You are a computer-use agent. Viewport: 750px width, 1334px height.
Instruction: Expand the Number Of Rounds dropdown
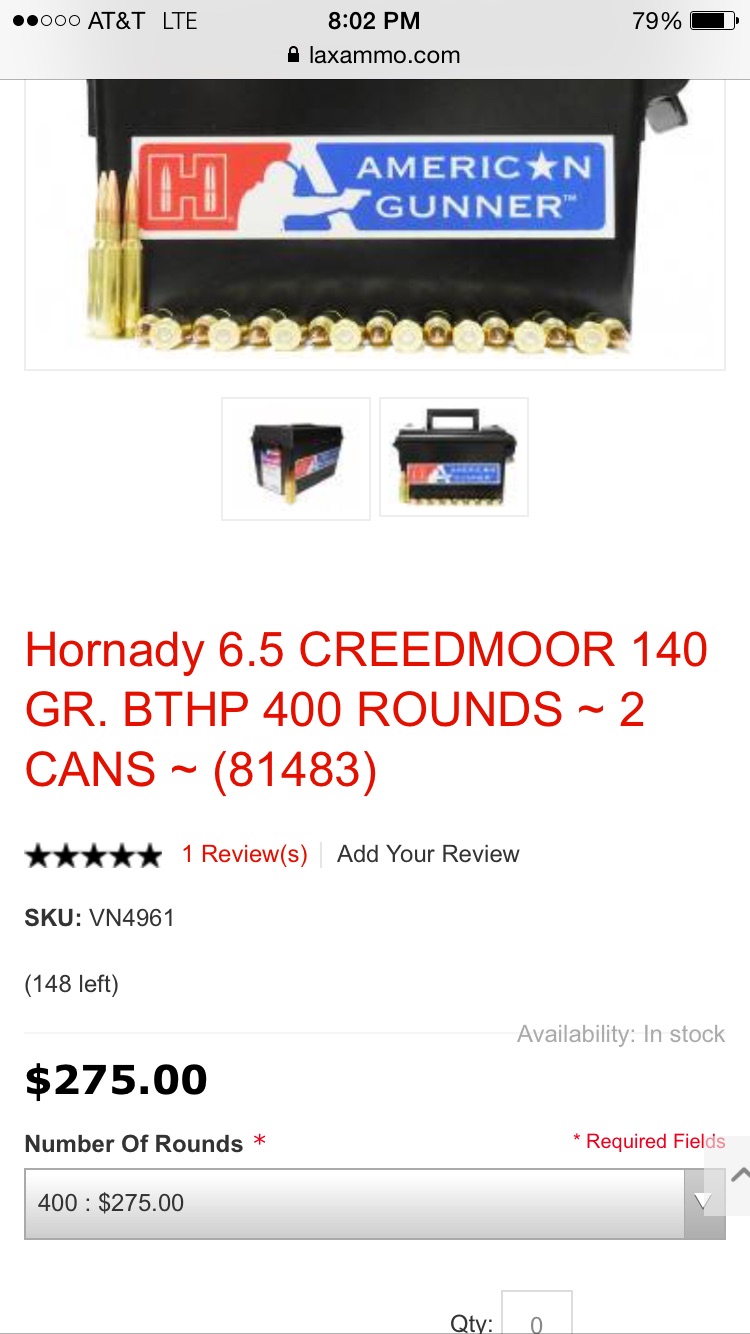pos(374,1203)
